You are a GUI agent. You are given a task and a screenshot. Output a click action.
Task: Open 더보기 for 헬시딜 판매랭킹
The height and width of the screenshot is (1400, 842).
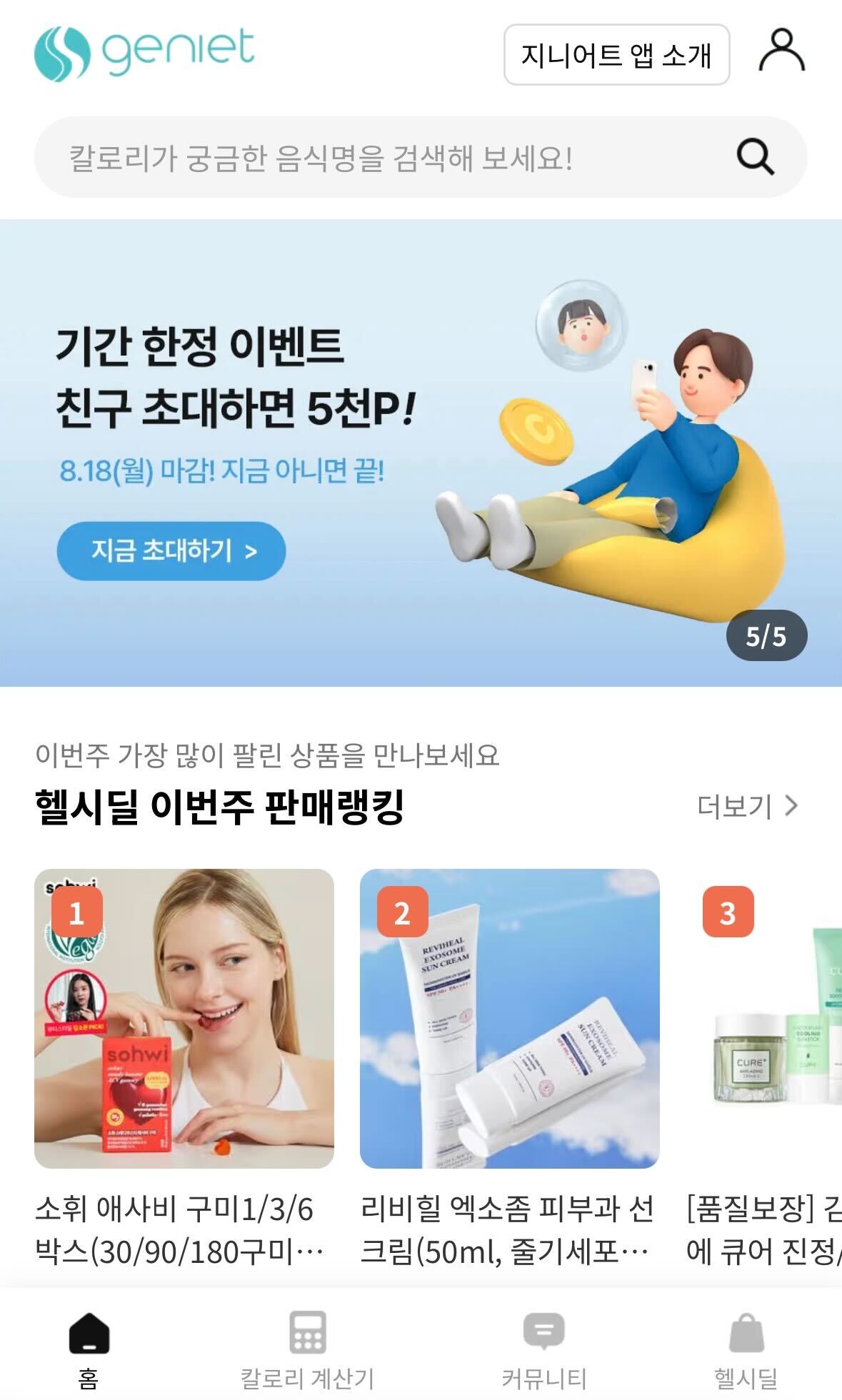point(747,807)
